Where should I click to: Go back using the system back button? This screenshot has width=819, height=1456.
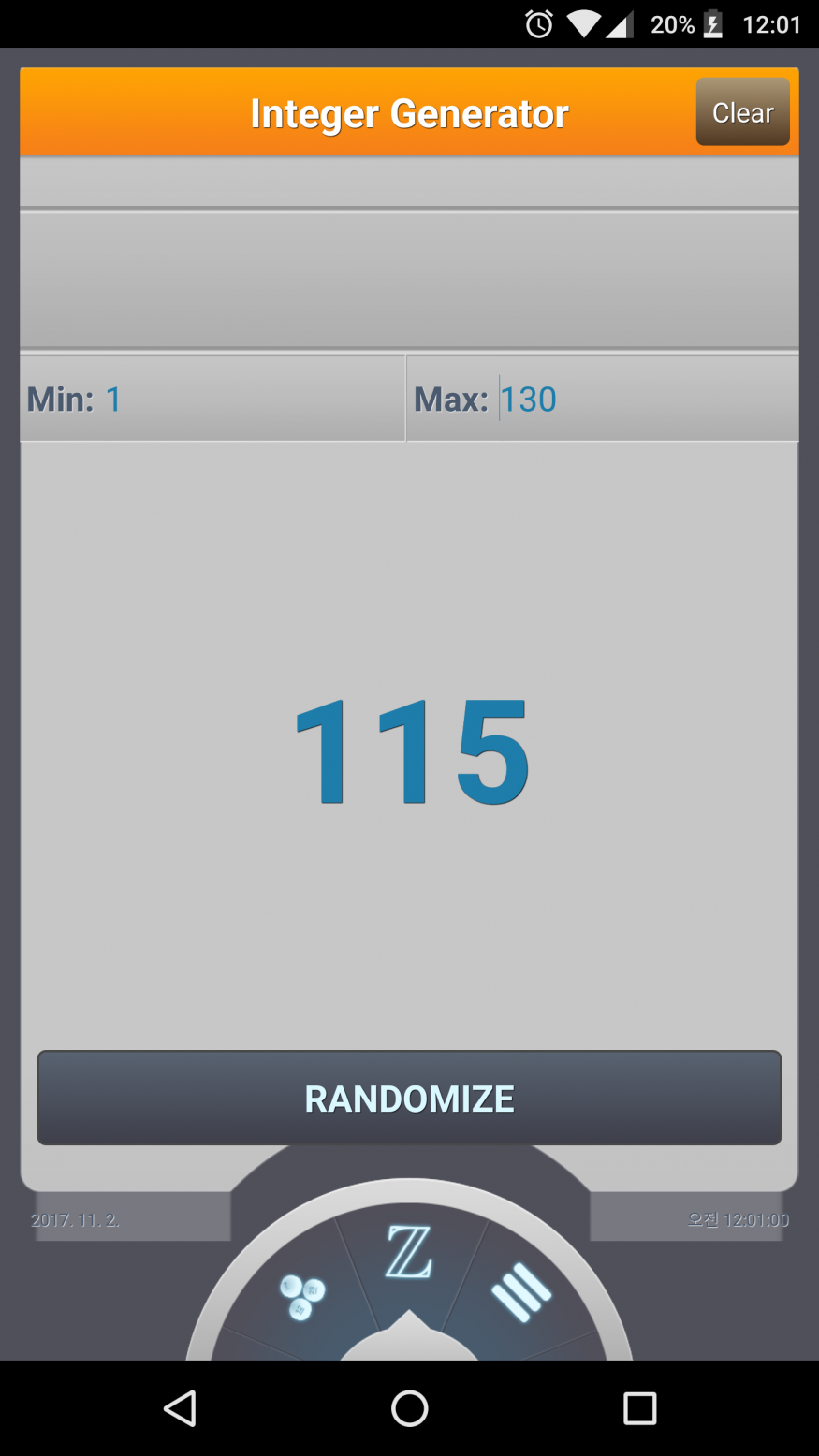179,1407
